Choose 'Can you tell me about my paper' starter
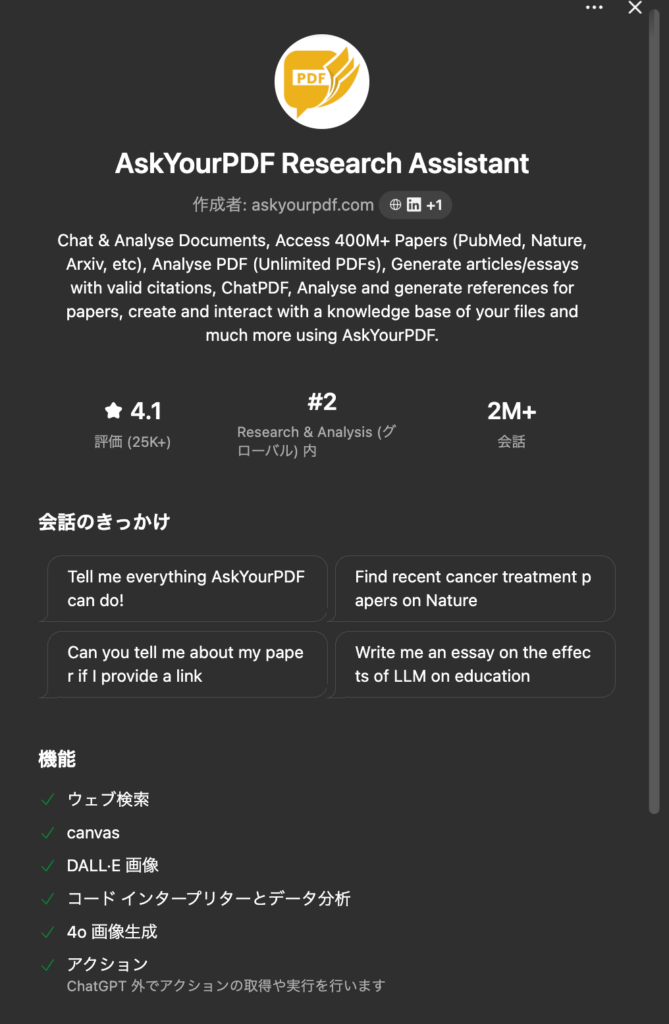This screenshot has width=669, height=1024. 187,664
